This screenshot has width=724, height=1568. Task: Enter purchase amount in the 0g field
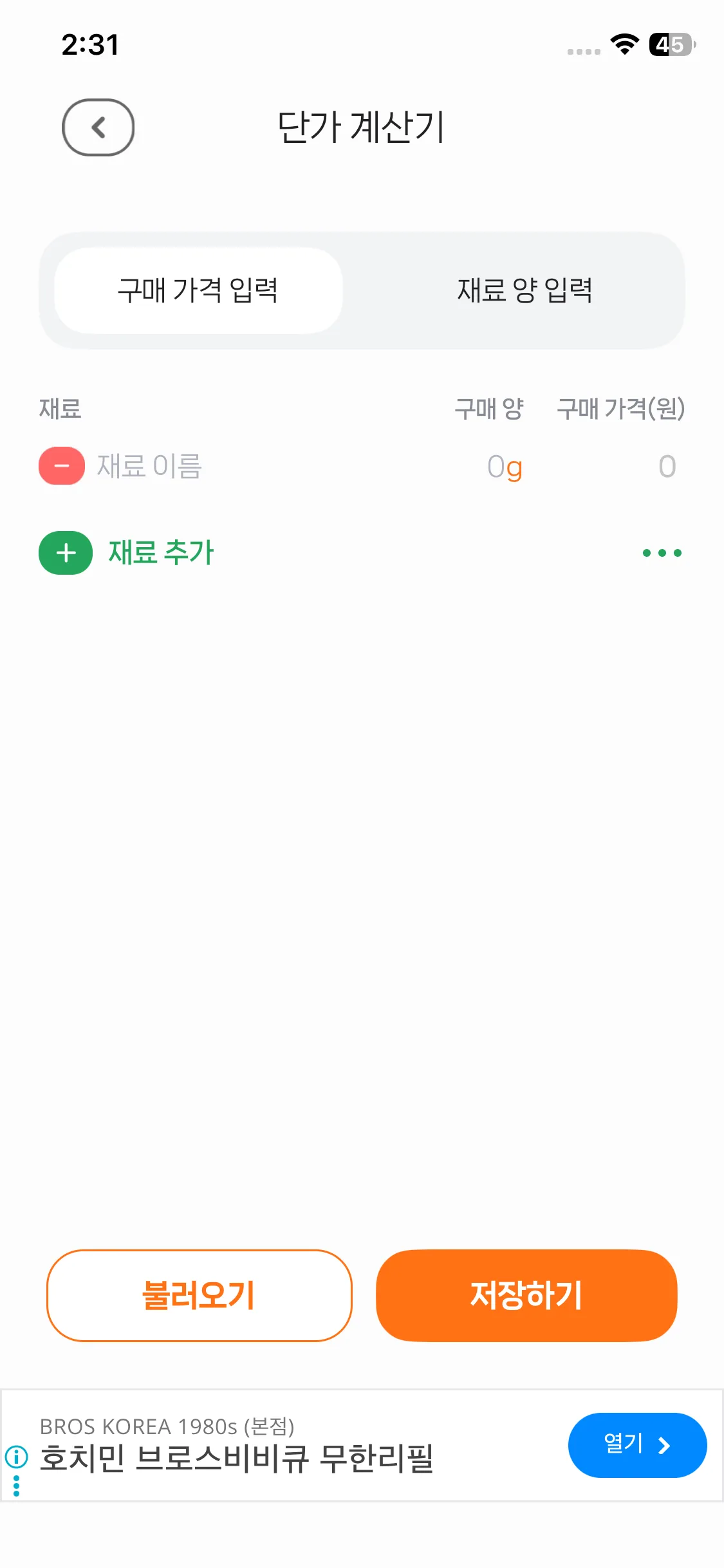(505, 467)
